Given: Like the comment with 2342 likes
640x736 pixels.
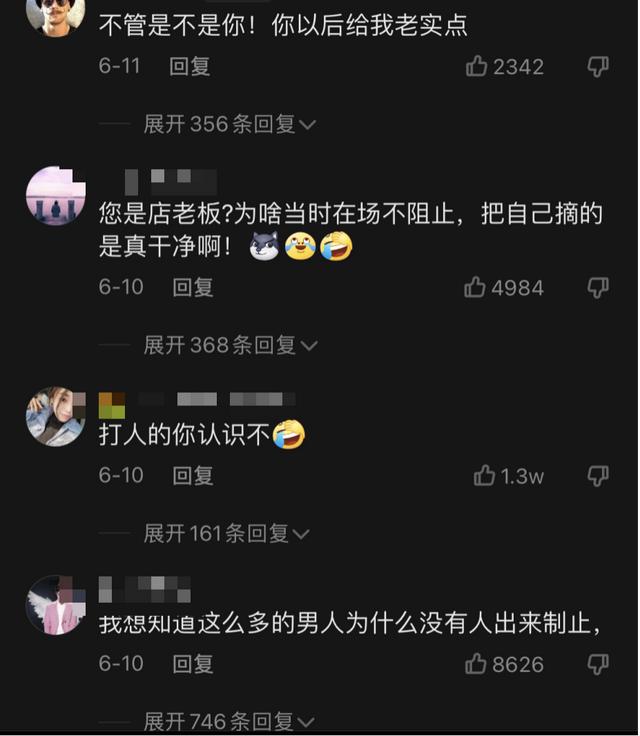Looking at the screenshot, I should coord(477,67).
